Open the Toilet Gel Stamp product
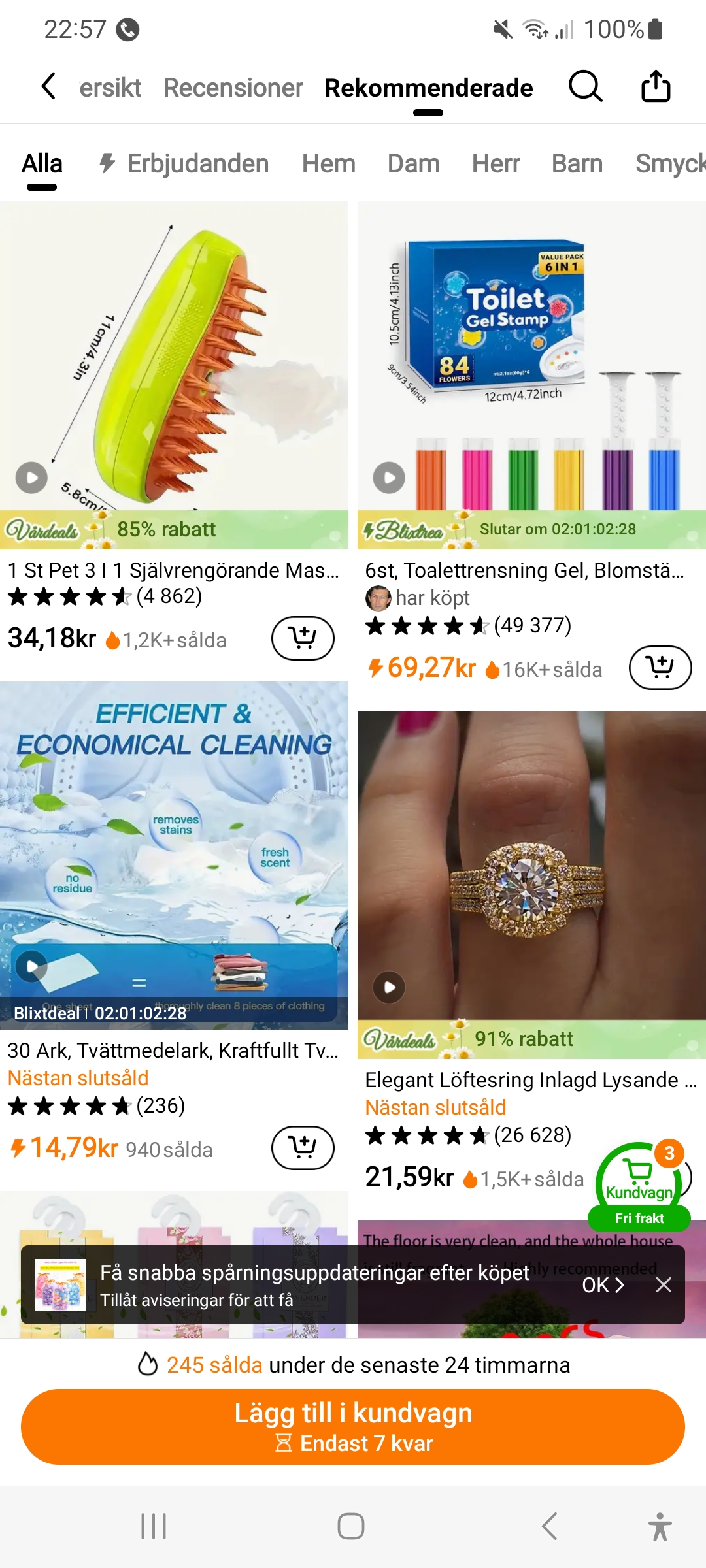The width and height of the screenshot is (706, 1568). [x=531, y=366]
